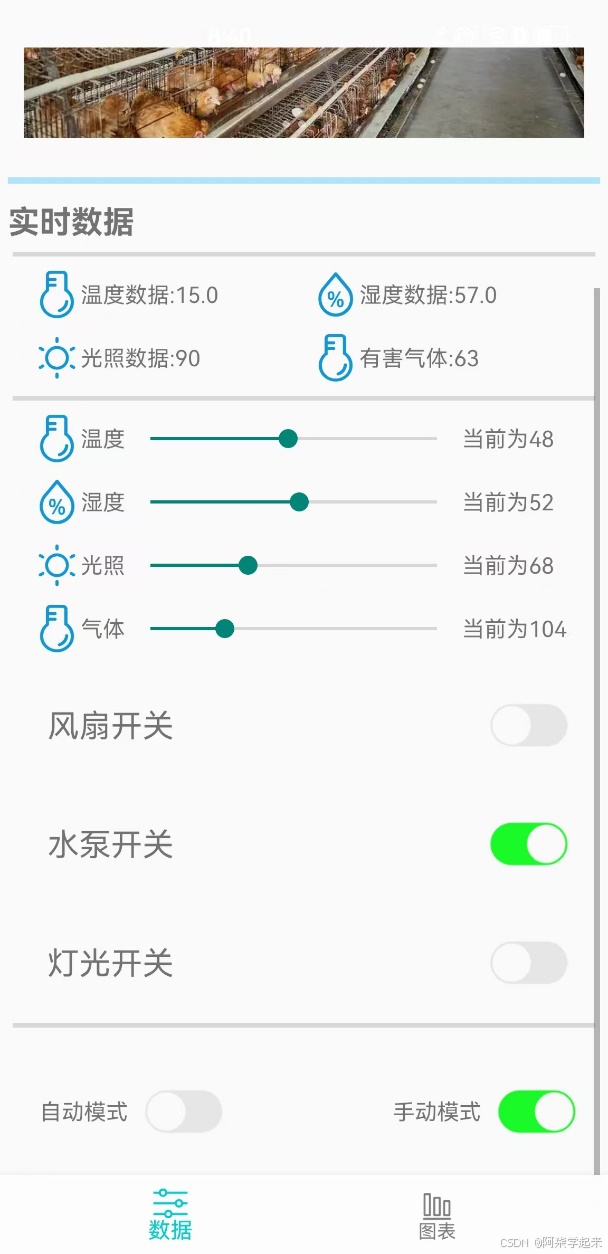Select the 数据 data tab
The height and width of the screenshot is (1254, 608).
click(170, 1215)
